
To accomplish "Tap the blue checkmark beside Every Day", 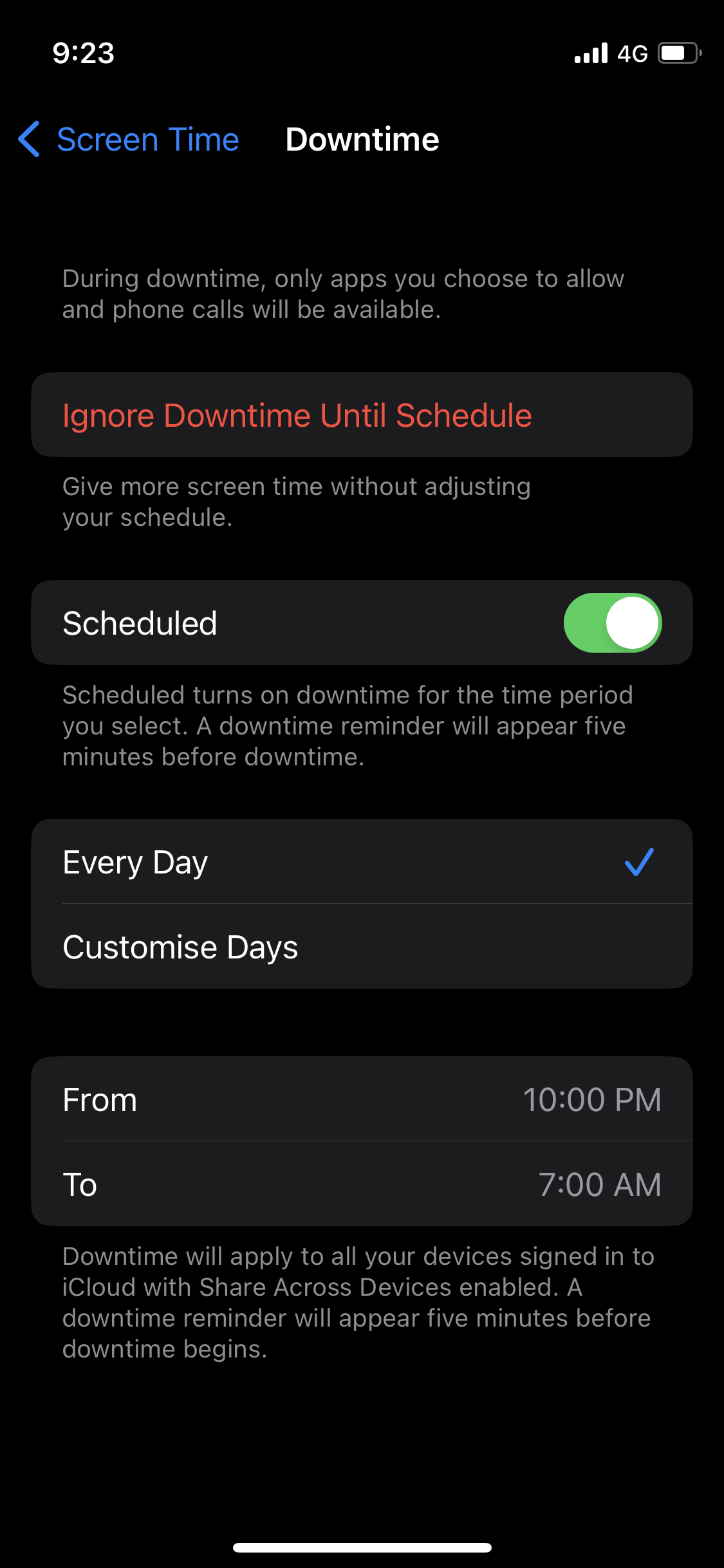I will 639,862.
